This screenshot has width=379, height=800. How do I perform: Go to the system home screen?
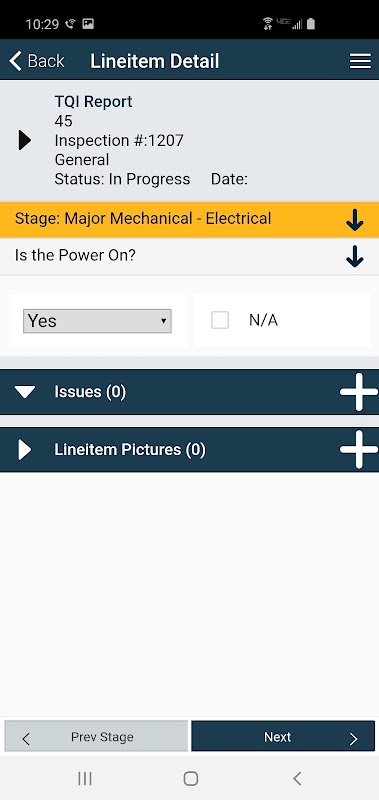(190, 779)
